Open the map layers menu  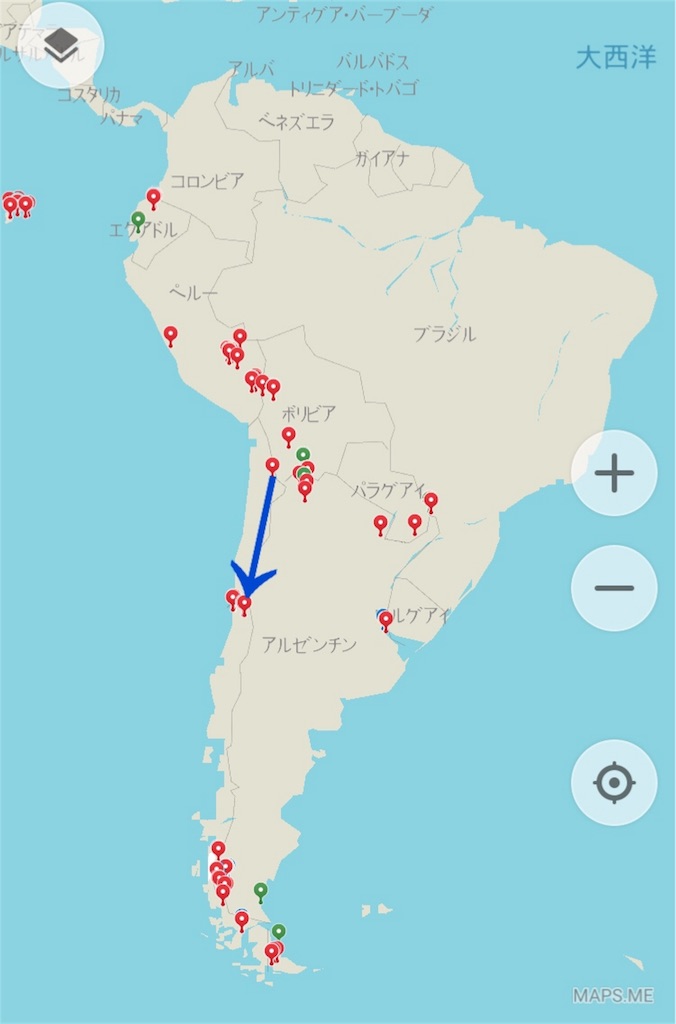pos(61,45)
